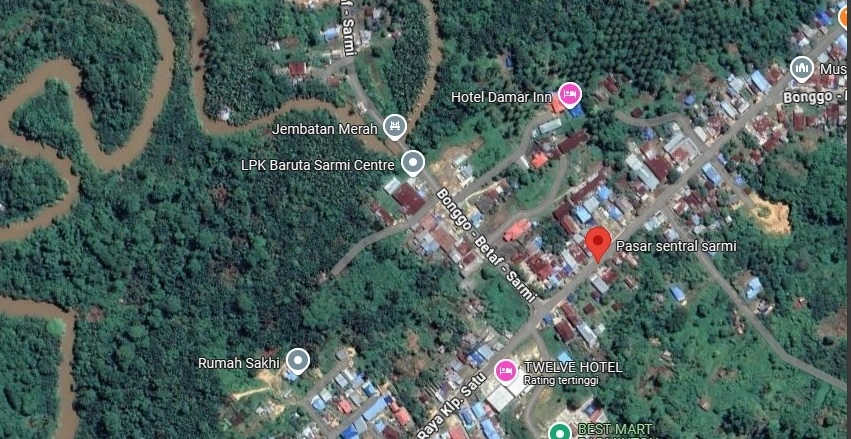851x439 pixels.
Task: Tap the LPK Baruta Sarmi Centre pin
Action: click(x=412, y=163)
